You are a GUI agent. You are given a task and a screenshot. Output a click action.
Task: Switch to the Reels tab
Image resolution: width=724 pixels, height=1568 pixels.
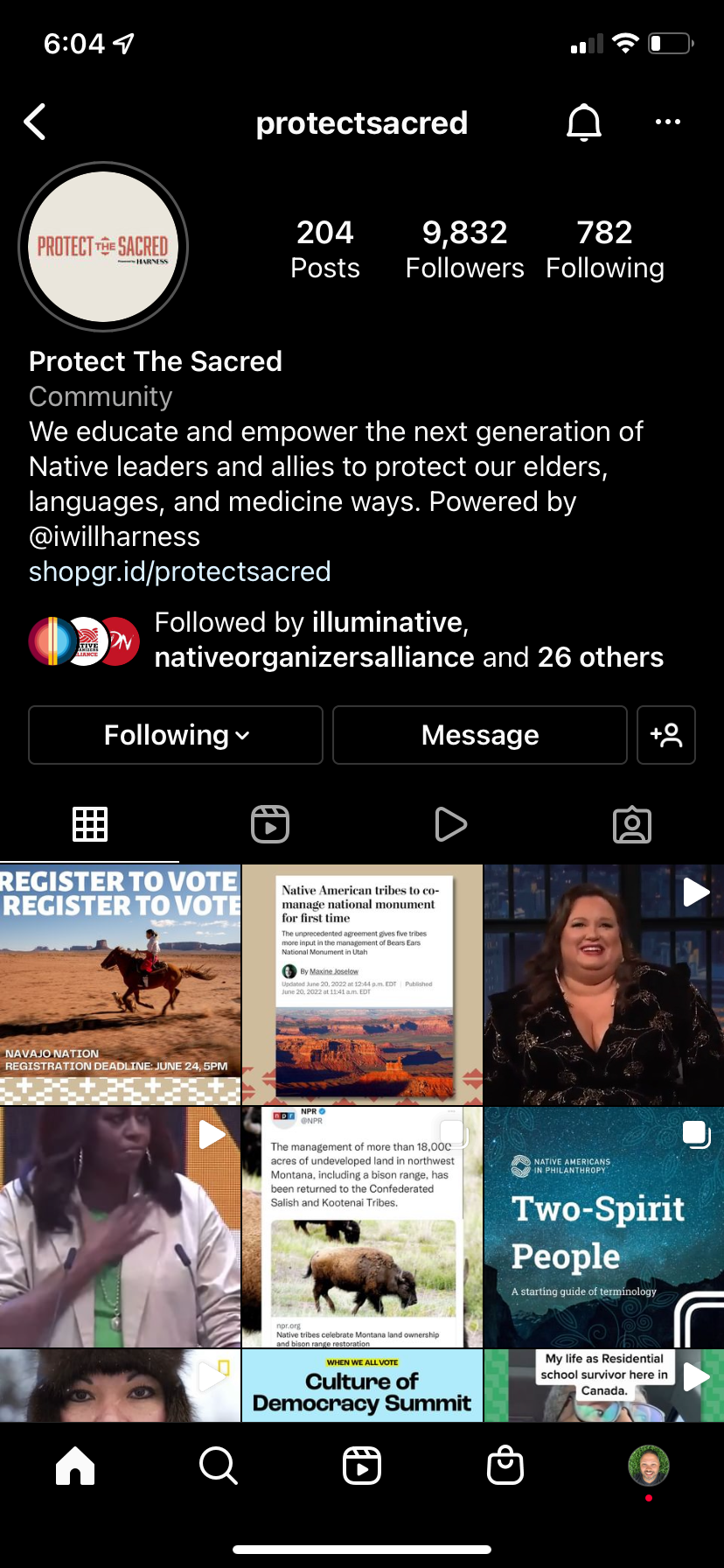coord(270,824)
